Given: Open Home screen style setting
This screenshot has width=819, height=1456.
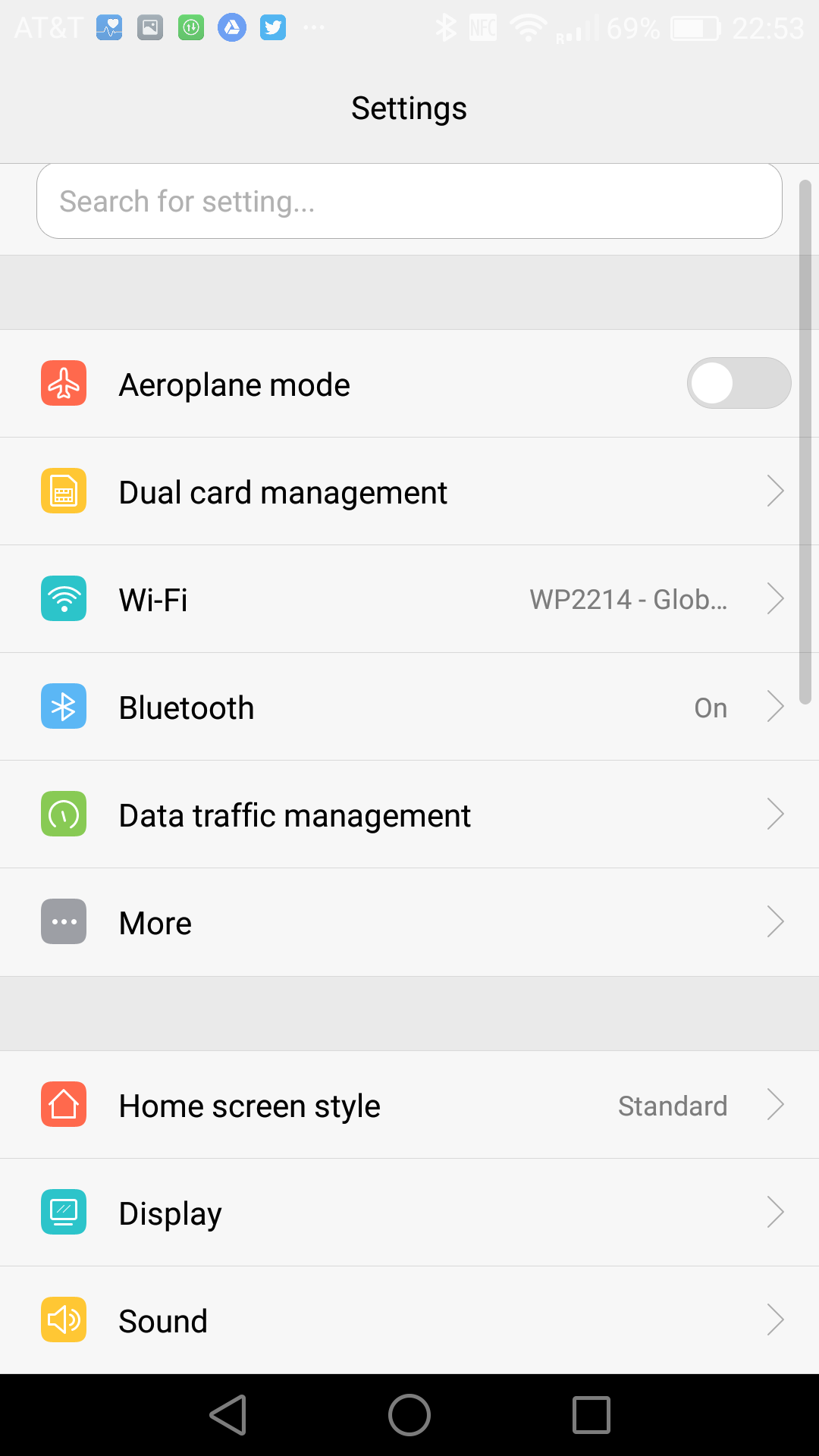Looking at the screenshot, I should click(x=409, y=1105).
